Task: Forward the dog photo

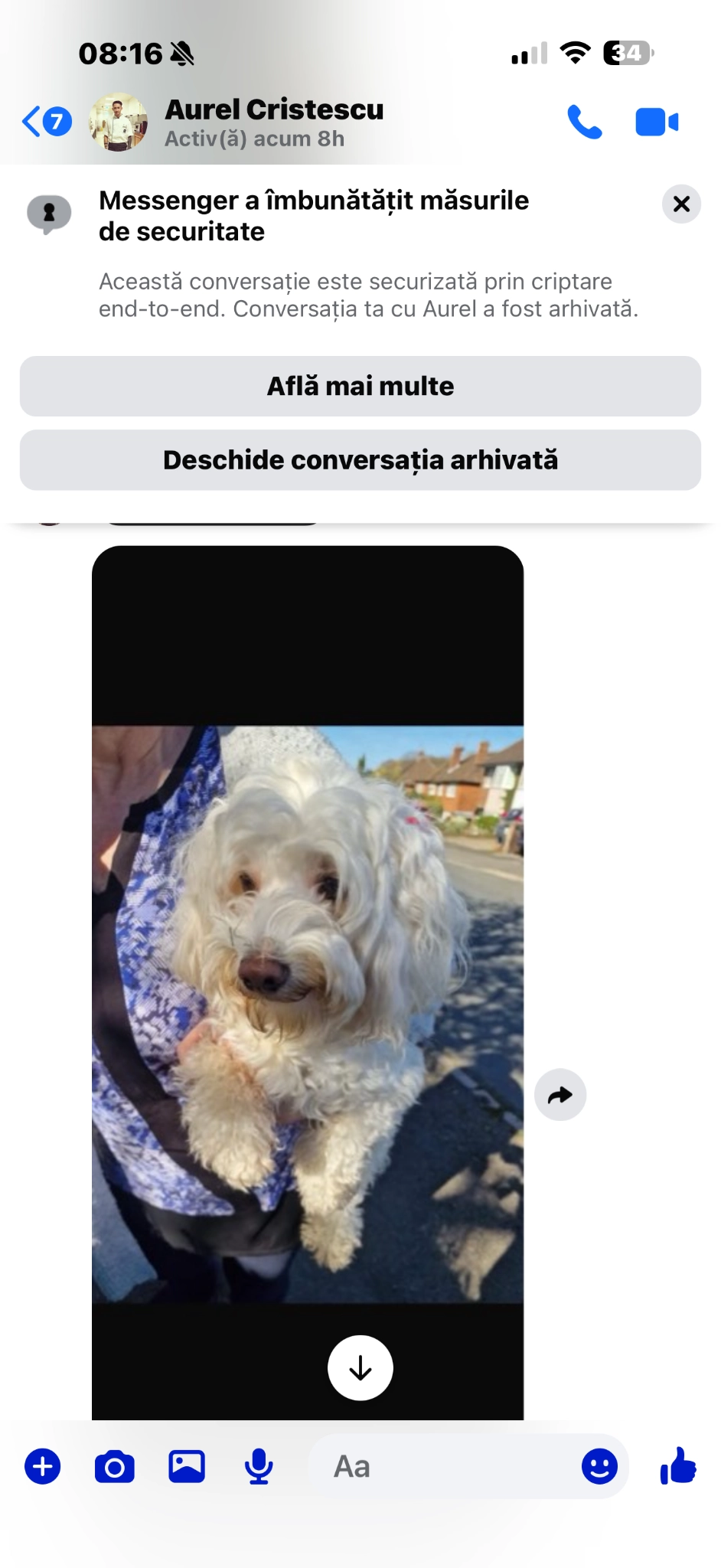Action: (560, 1095)
